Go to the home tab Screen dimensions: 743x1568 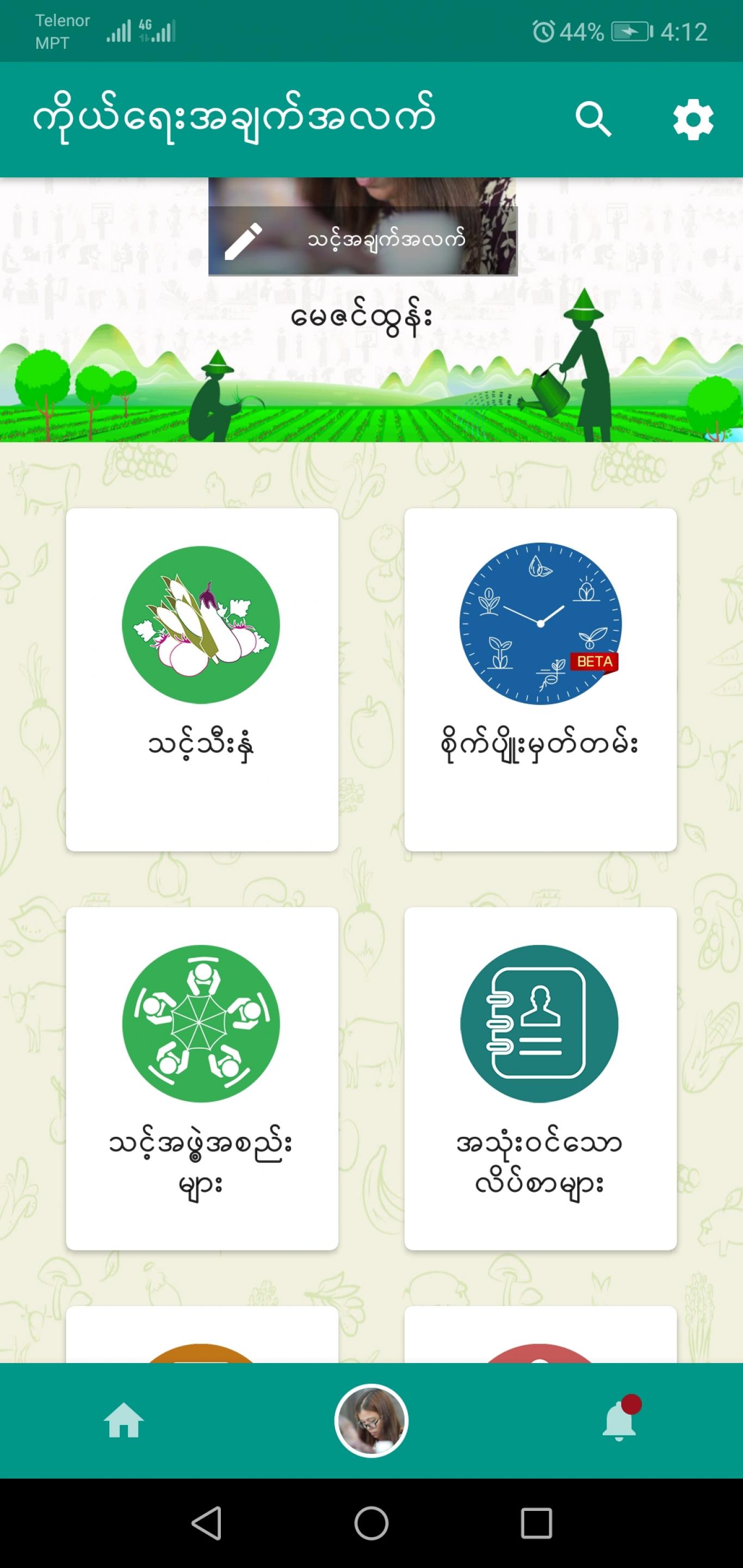pos(123,1421)
